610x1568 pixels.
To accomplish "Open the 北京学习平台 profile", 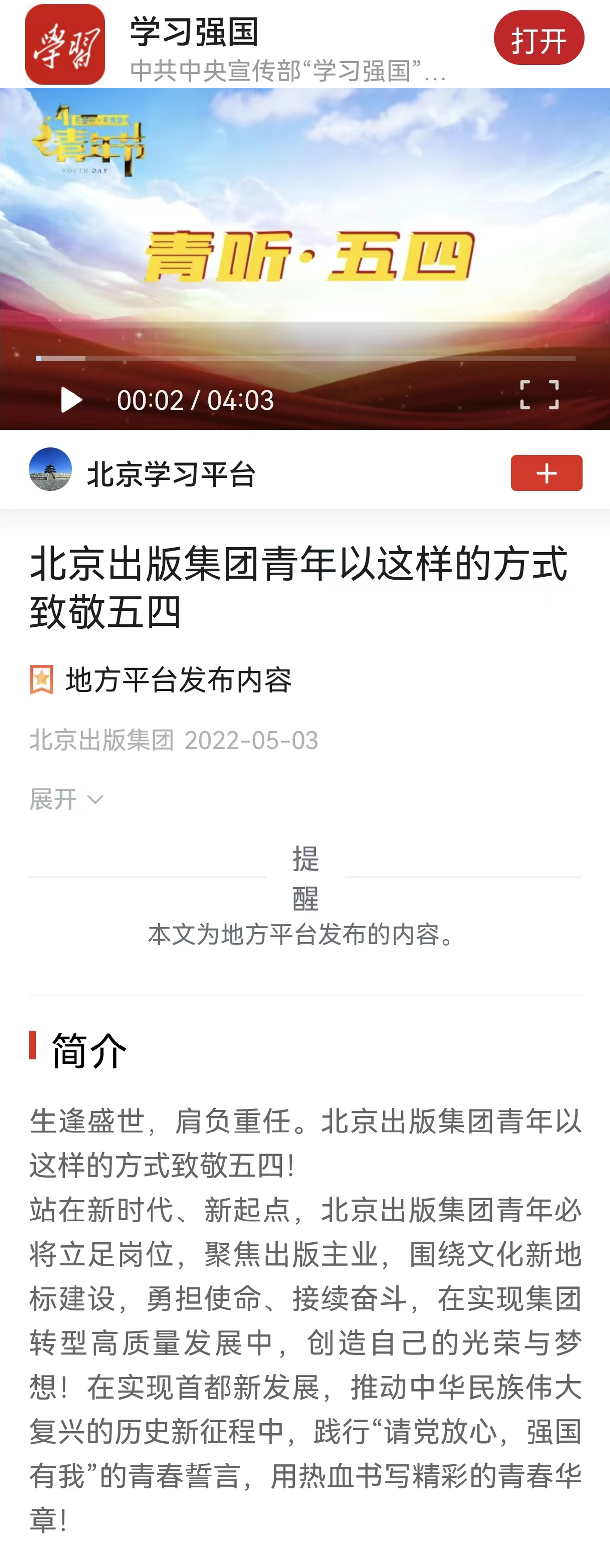I will point(170,473).
